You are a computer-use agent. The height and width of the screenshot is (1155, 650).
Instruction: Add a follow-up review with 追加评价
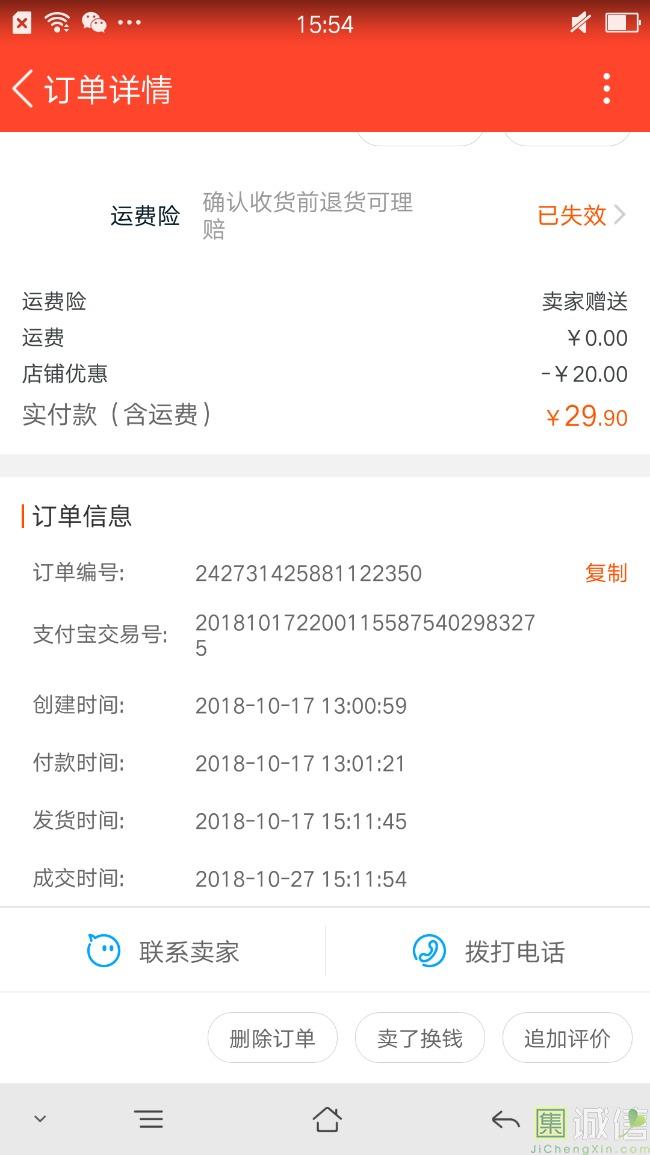567,1038
